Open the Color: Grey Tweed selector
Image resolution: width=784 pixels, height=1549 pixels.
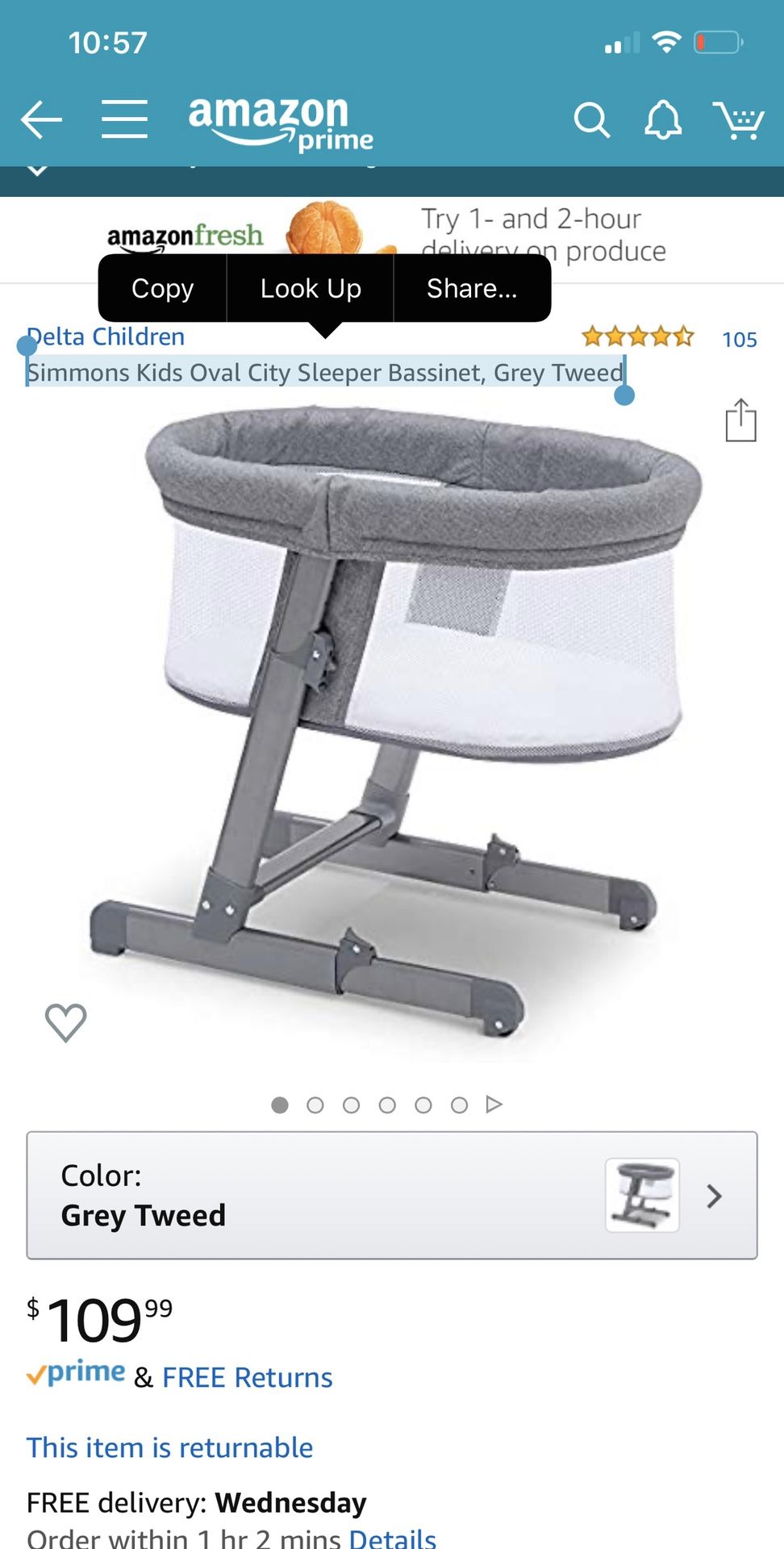(392, 1195)
